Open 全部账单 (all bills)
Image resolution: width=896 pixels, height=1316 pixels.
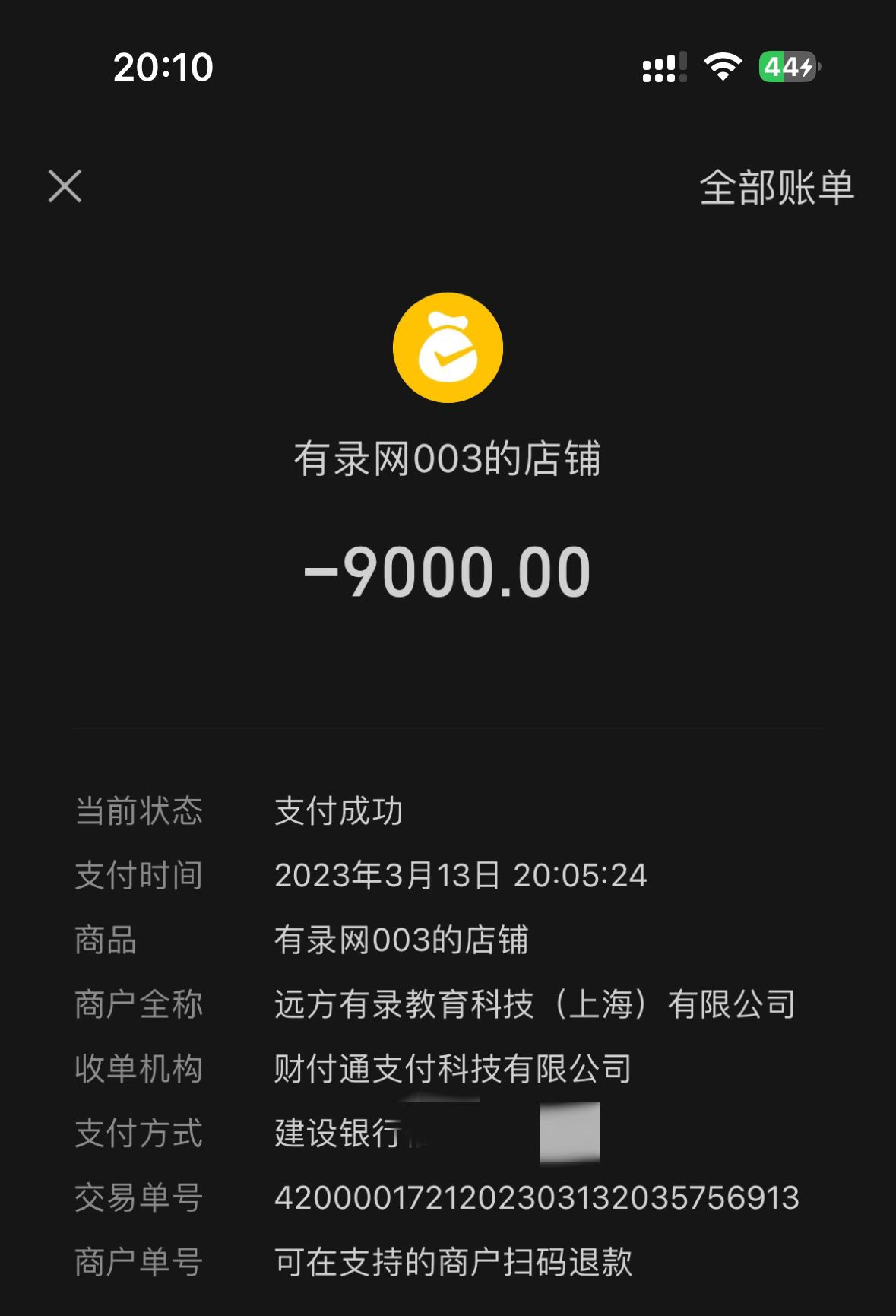point(776,188)
